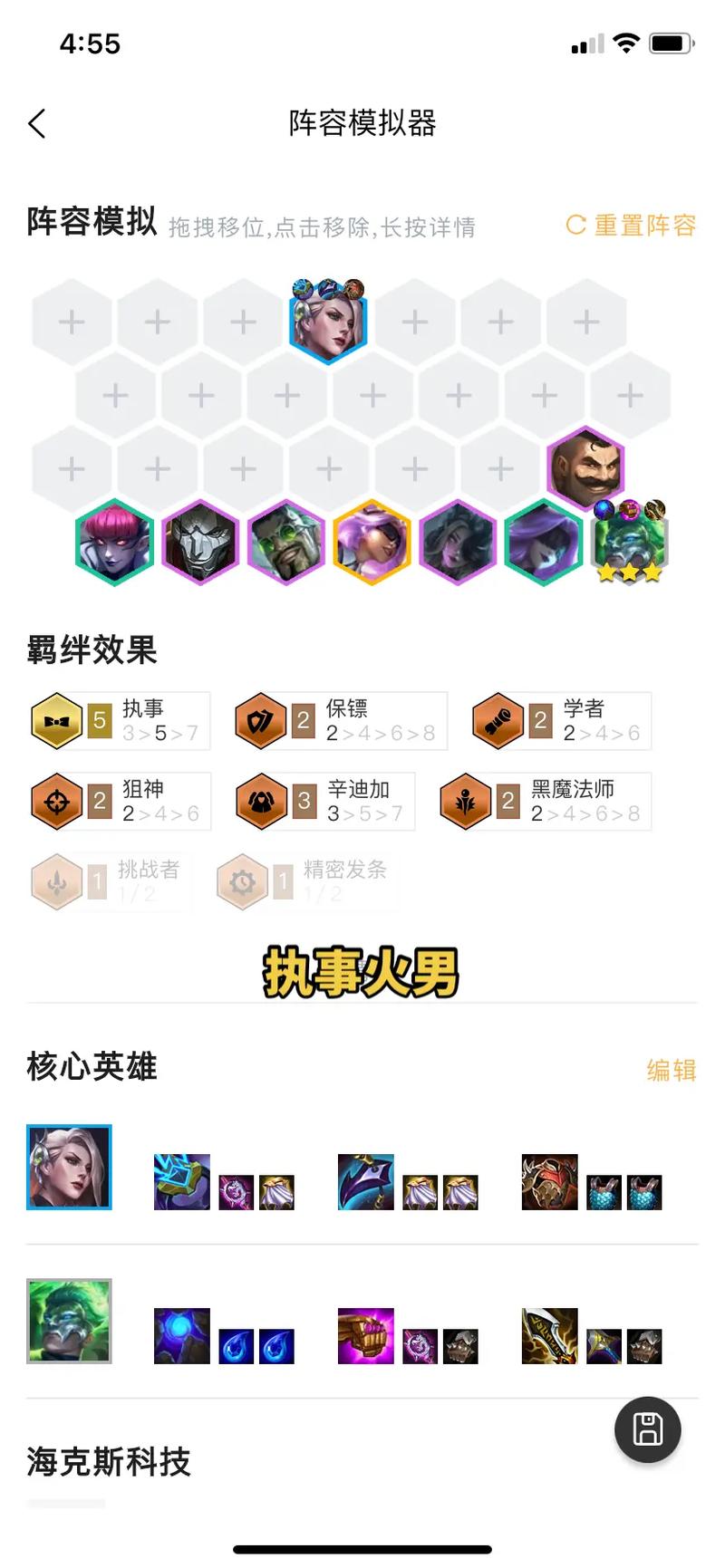Go back using the top-left arrow

36,123
